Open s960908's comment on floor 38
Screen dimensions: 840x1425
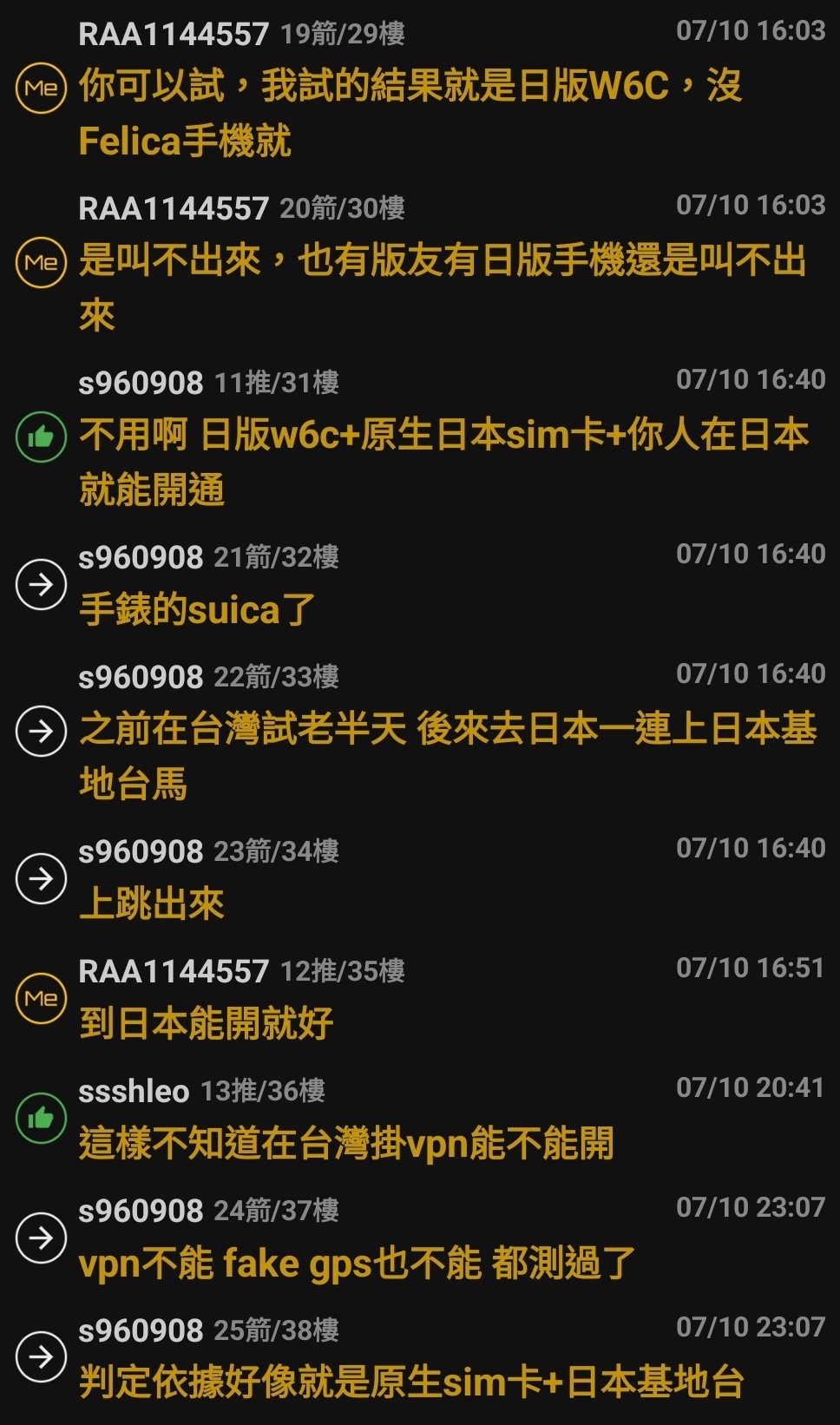[420, 1358]
